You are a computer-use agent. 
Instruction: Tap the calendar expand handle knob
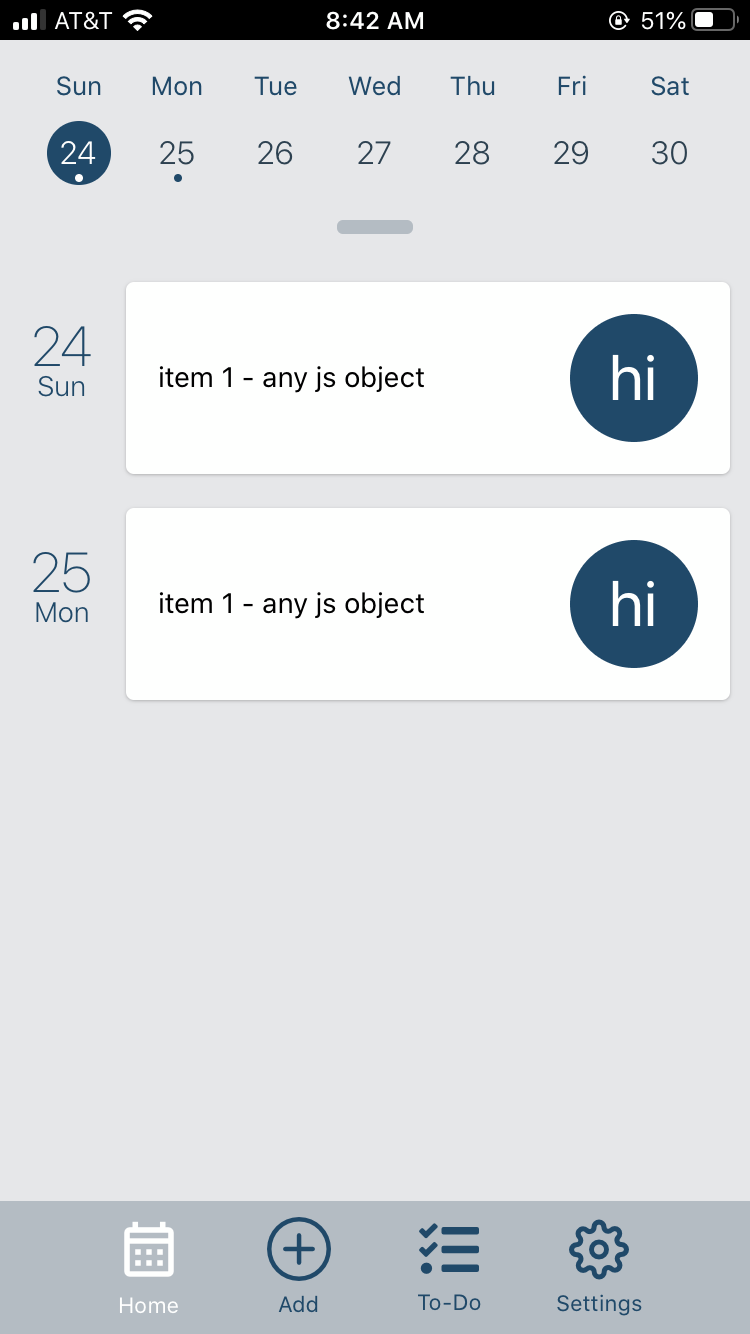[x=375, y=227]
